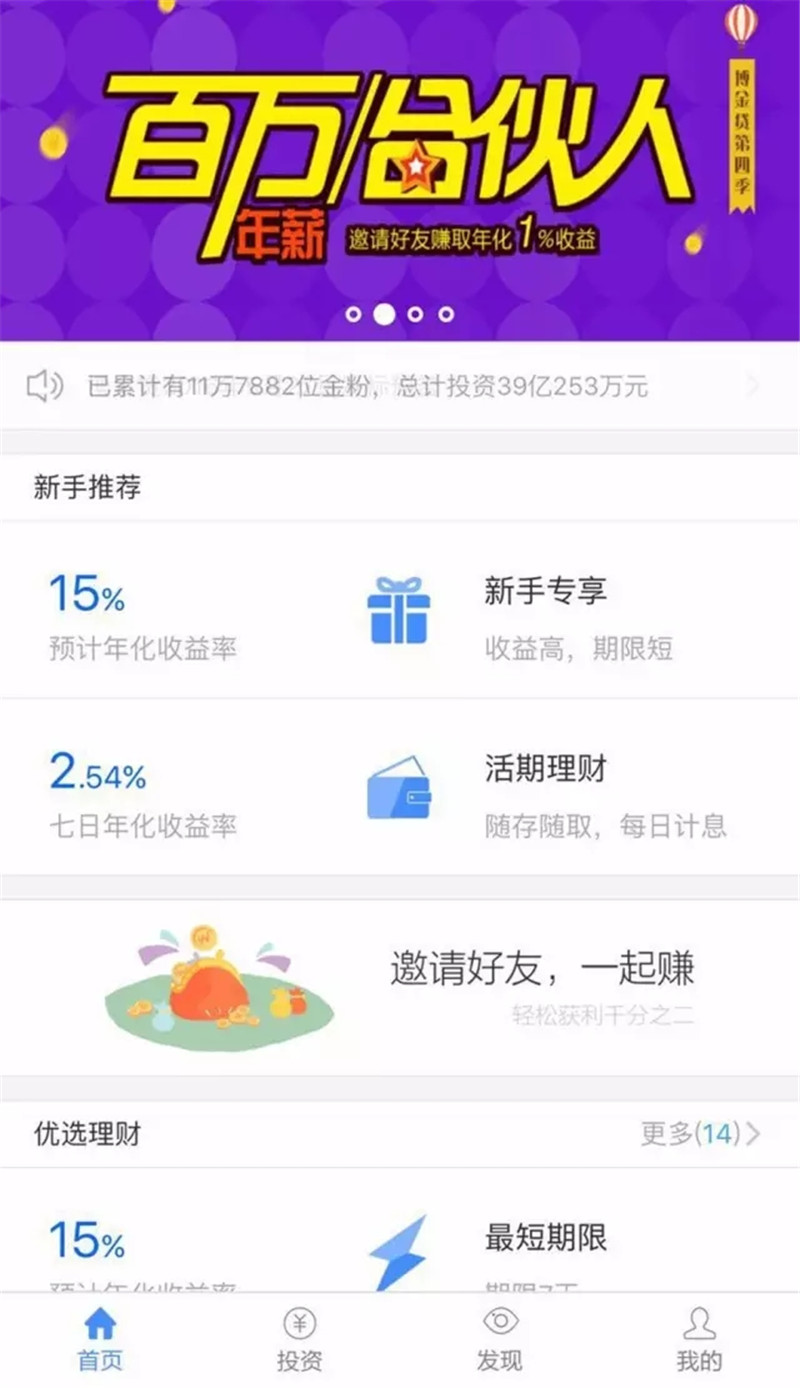The image size is (800, 1388).
Task: Tap the 发现 eye icon
Action: (497, 1327)
